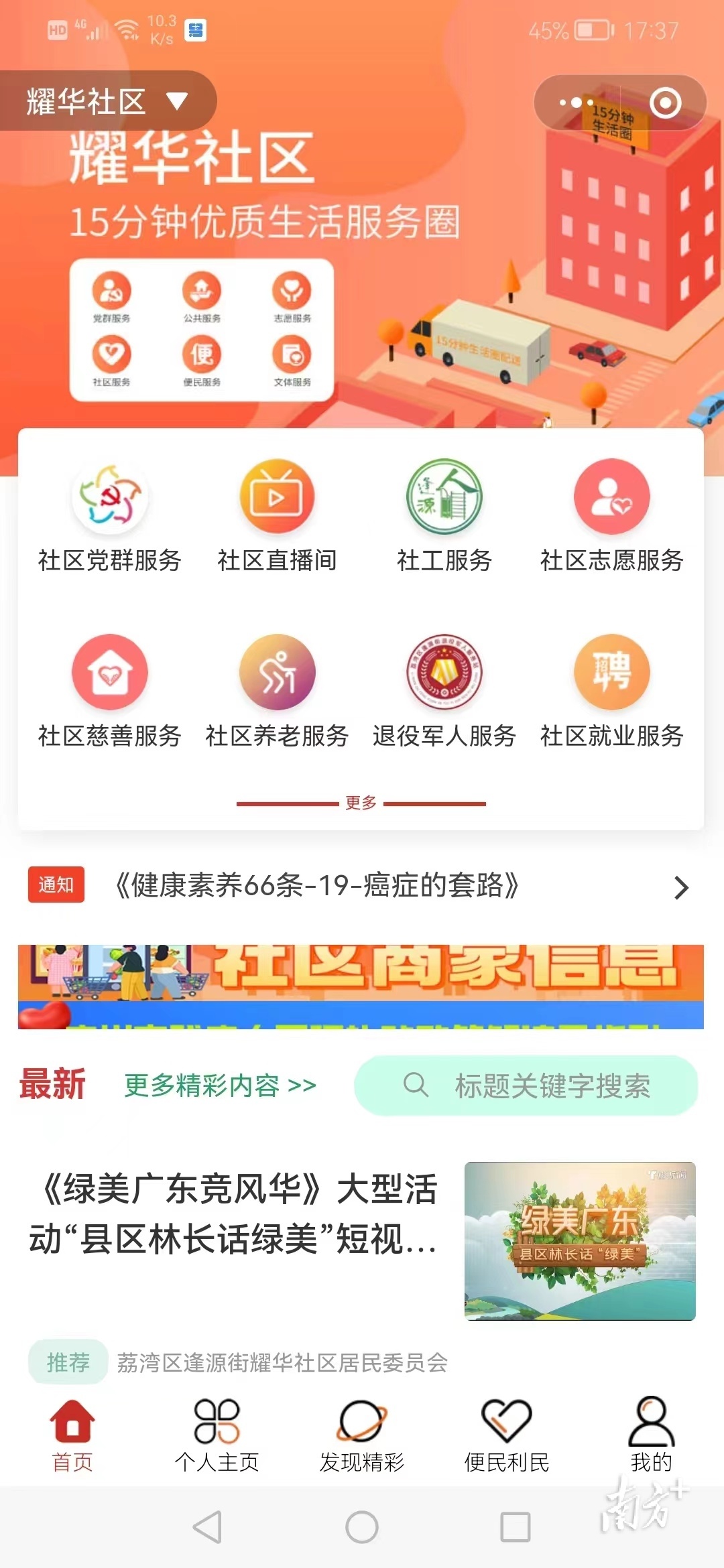Tap 更多精彩内容 link
Screen dimensions: 724x1568
tap(220, 1085)
